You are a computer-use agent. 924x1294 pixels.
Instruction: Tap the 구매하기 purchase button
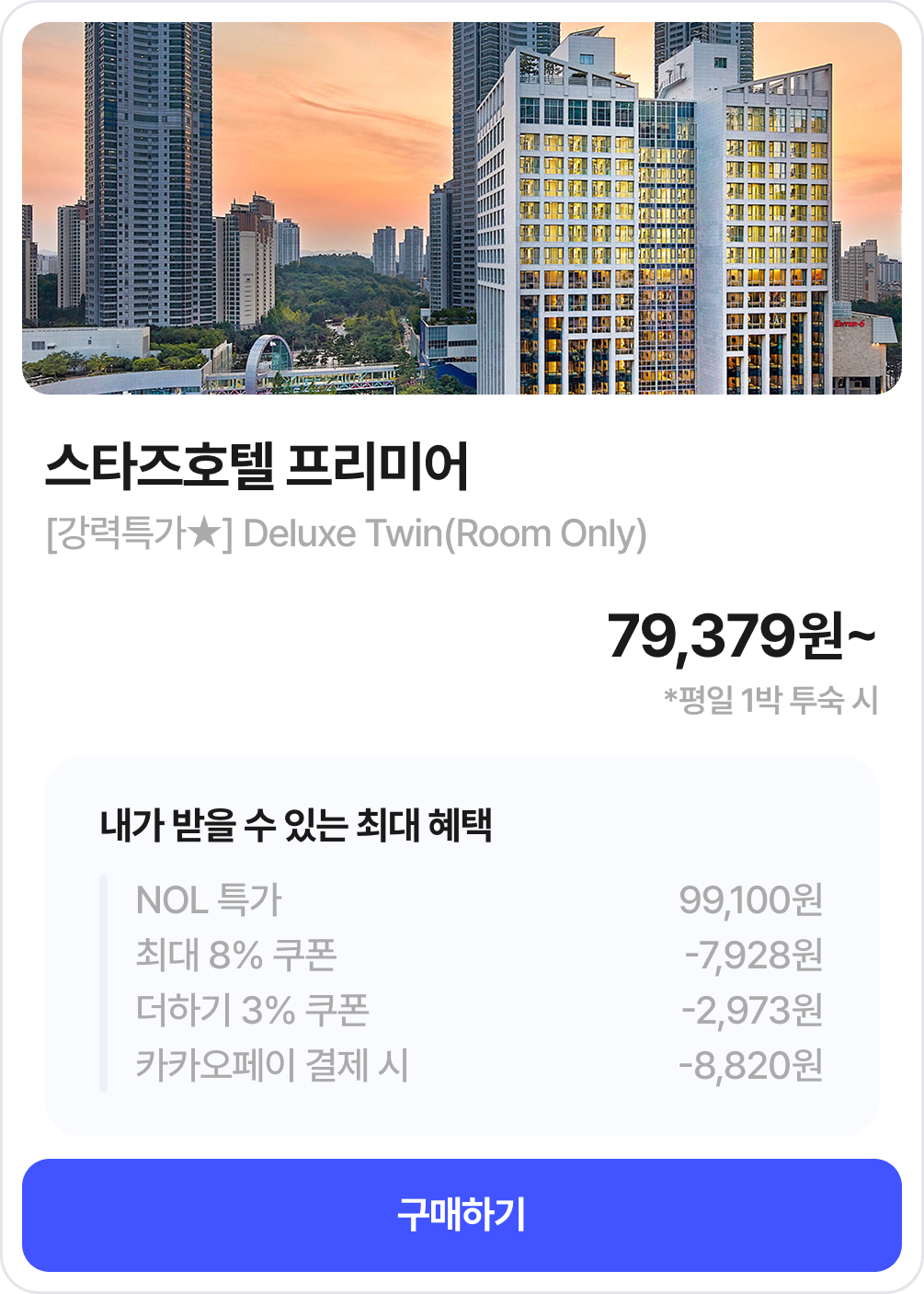(462, 1215)
